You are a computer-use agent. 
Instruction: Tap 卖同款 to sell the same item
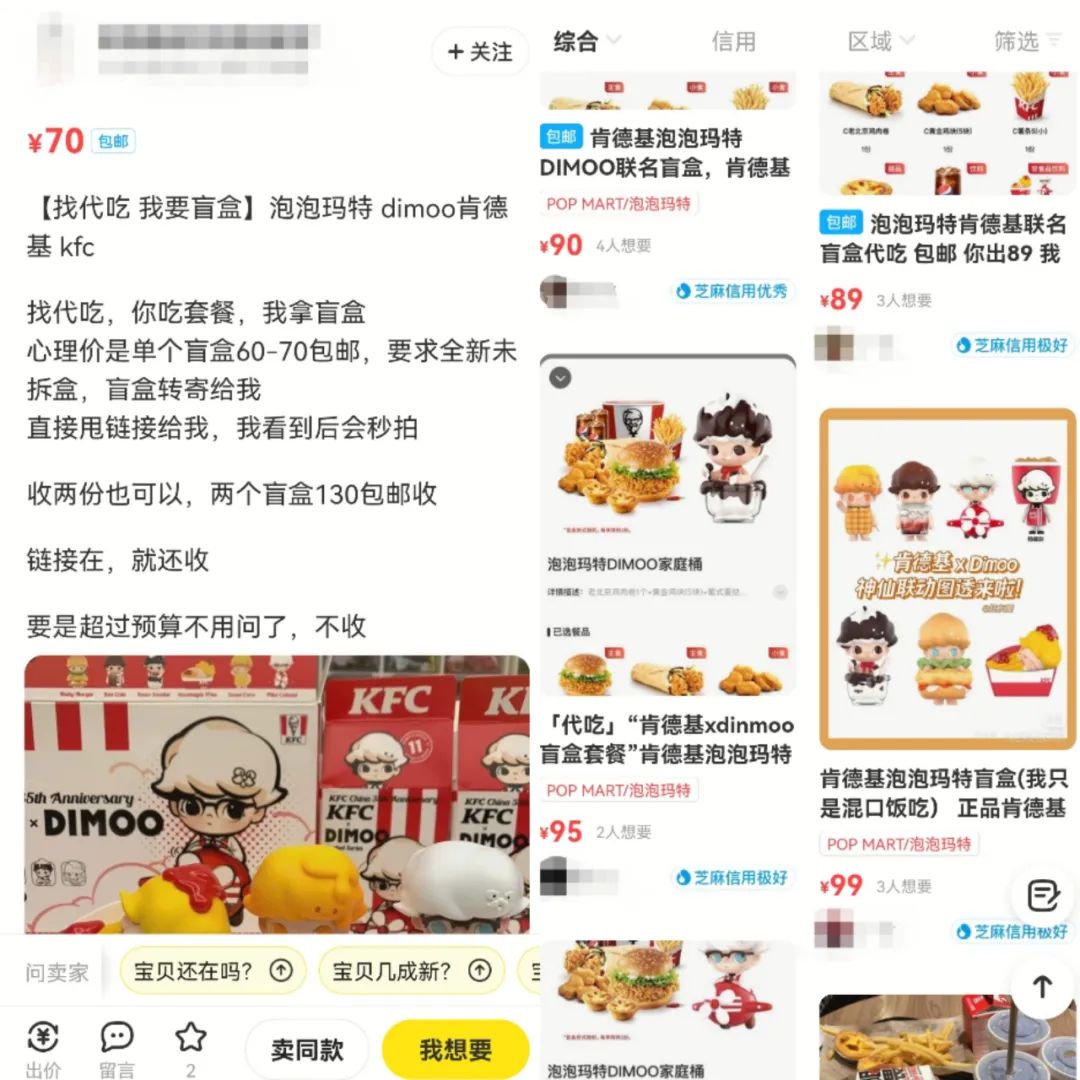pyautogui.click(x=307, y=1049)
